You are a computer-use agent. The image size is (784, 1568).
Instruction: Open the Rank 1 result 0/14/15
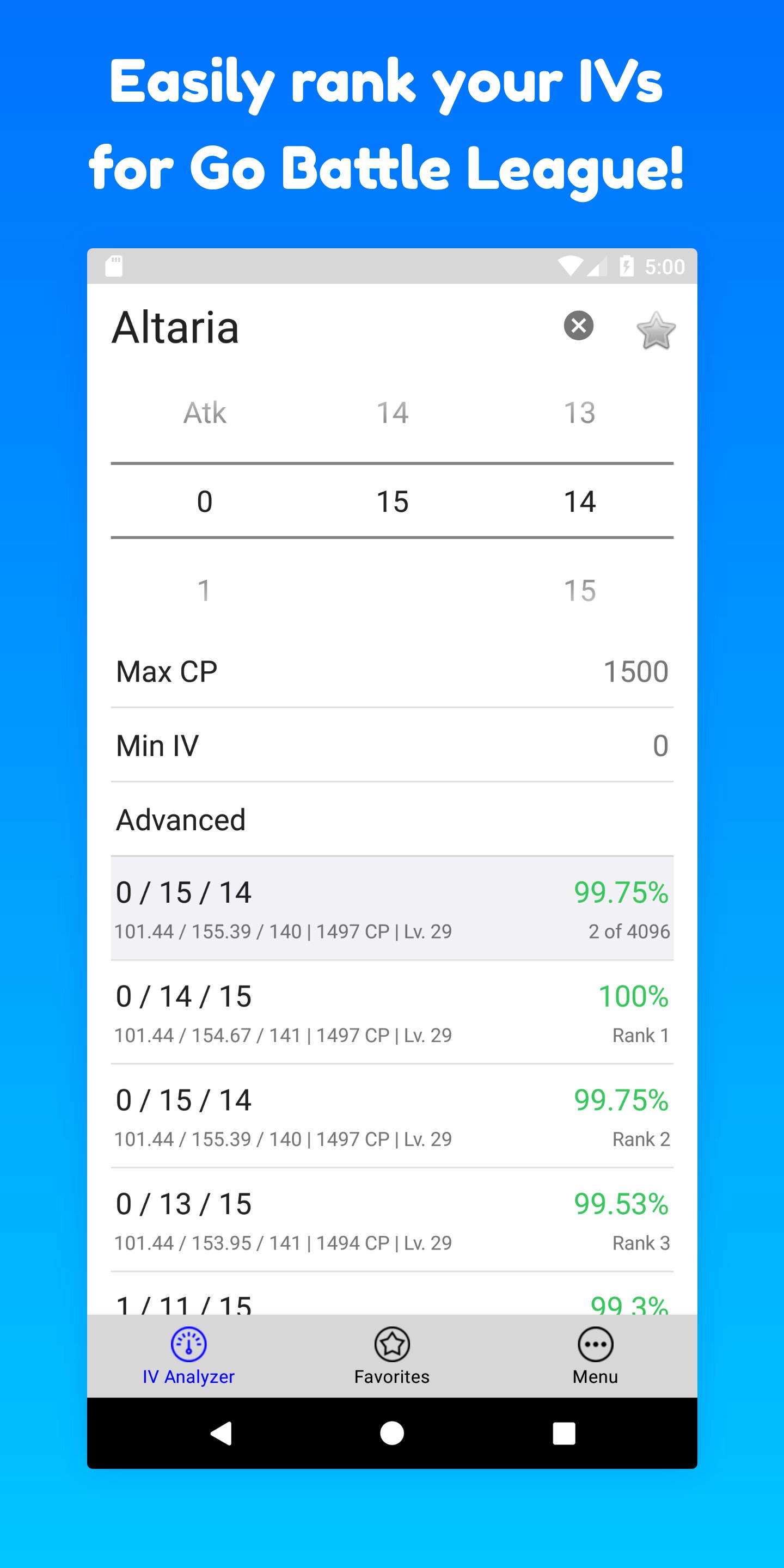click(x=391, y=1012)
